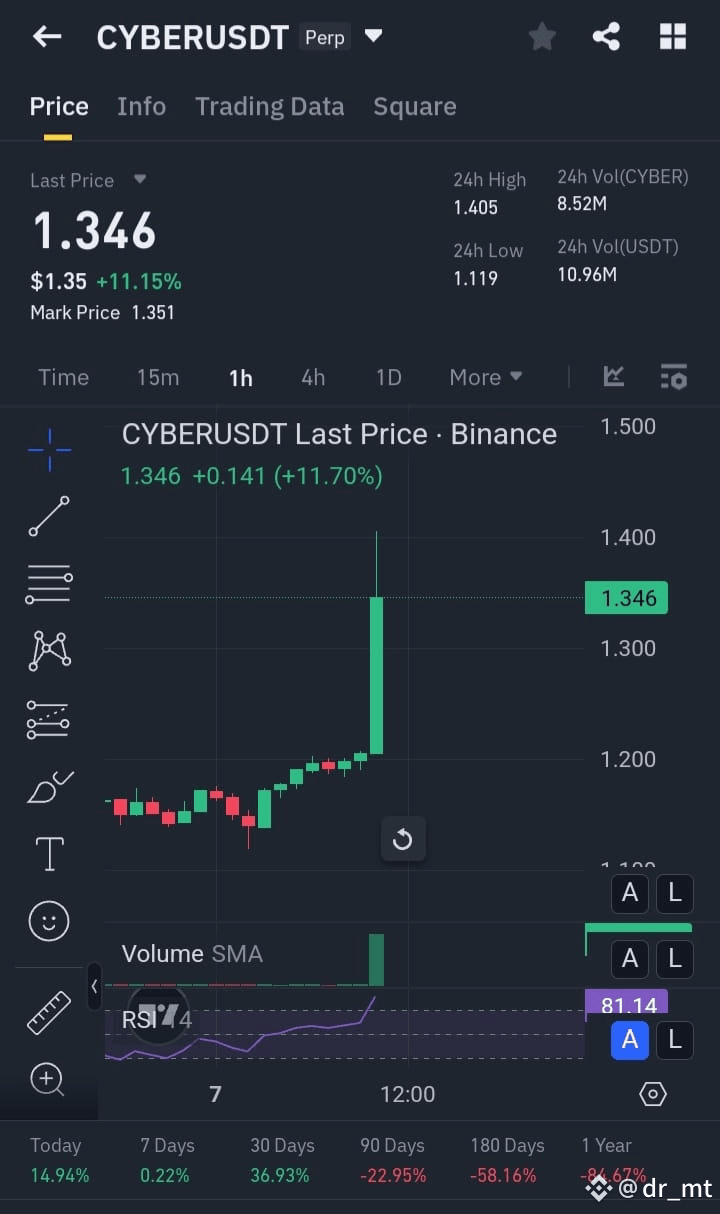Open the horizontal lines drawing tool
The image size is (720, 1214).
[50, 584]
